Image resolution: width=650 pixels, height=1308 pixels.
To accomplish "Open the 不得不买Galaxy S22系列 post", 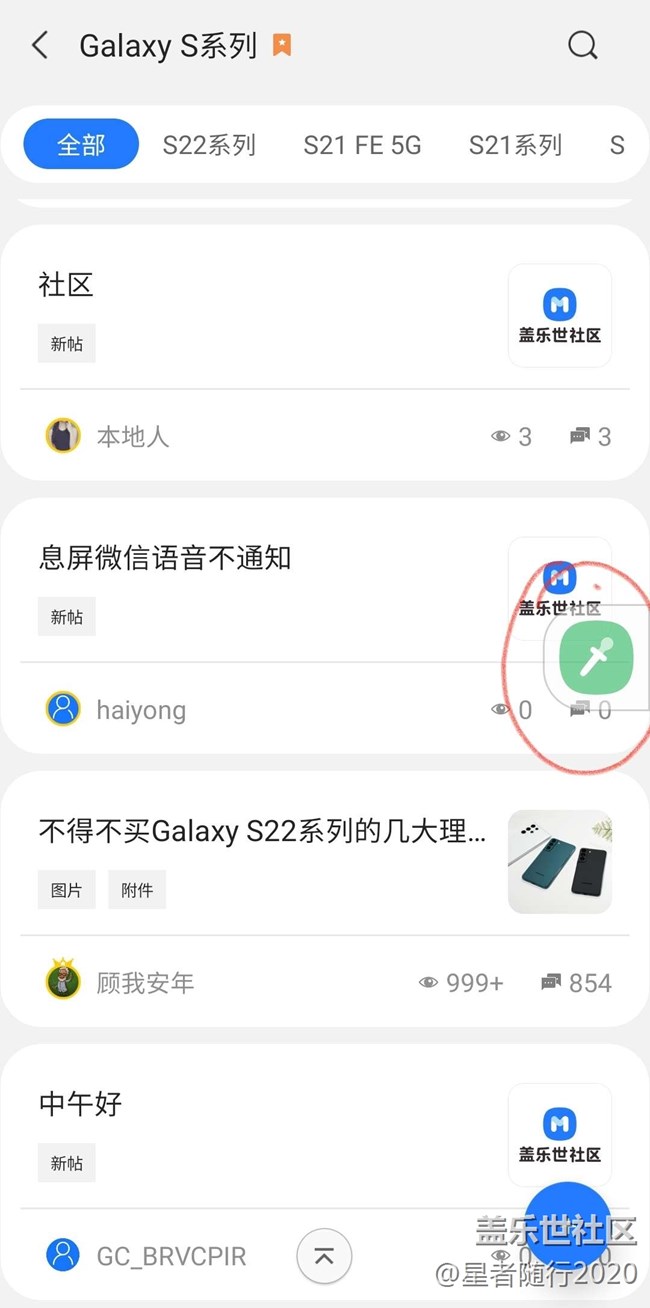I will coord(262,830).
